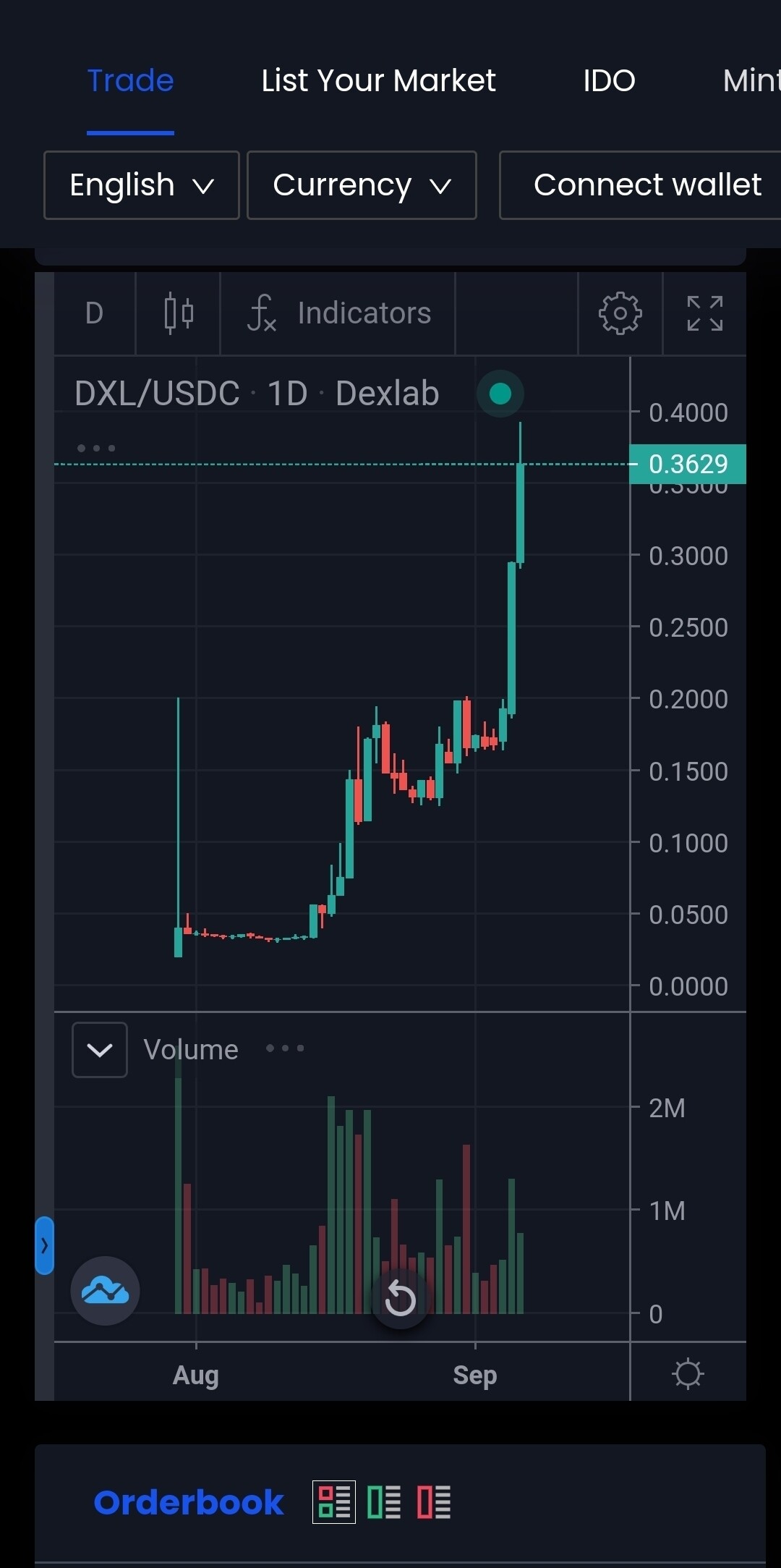Open the List Your Market page
The image size is (781, 1568).
tap(378, 81)
